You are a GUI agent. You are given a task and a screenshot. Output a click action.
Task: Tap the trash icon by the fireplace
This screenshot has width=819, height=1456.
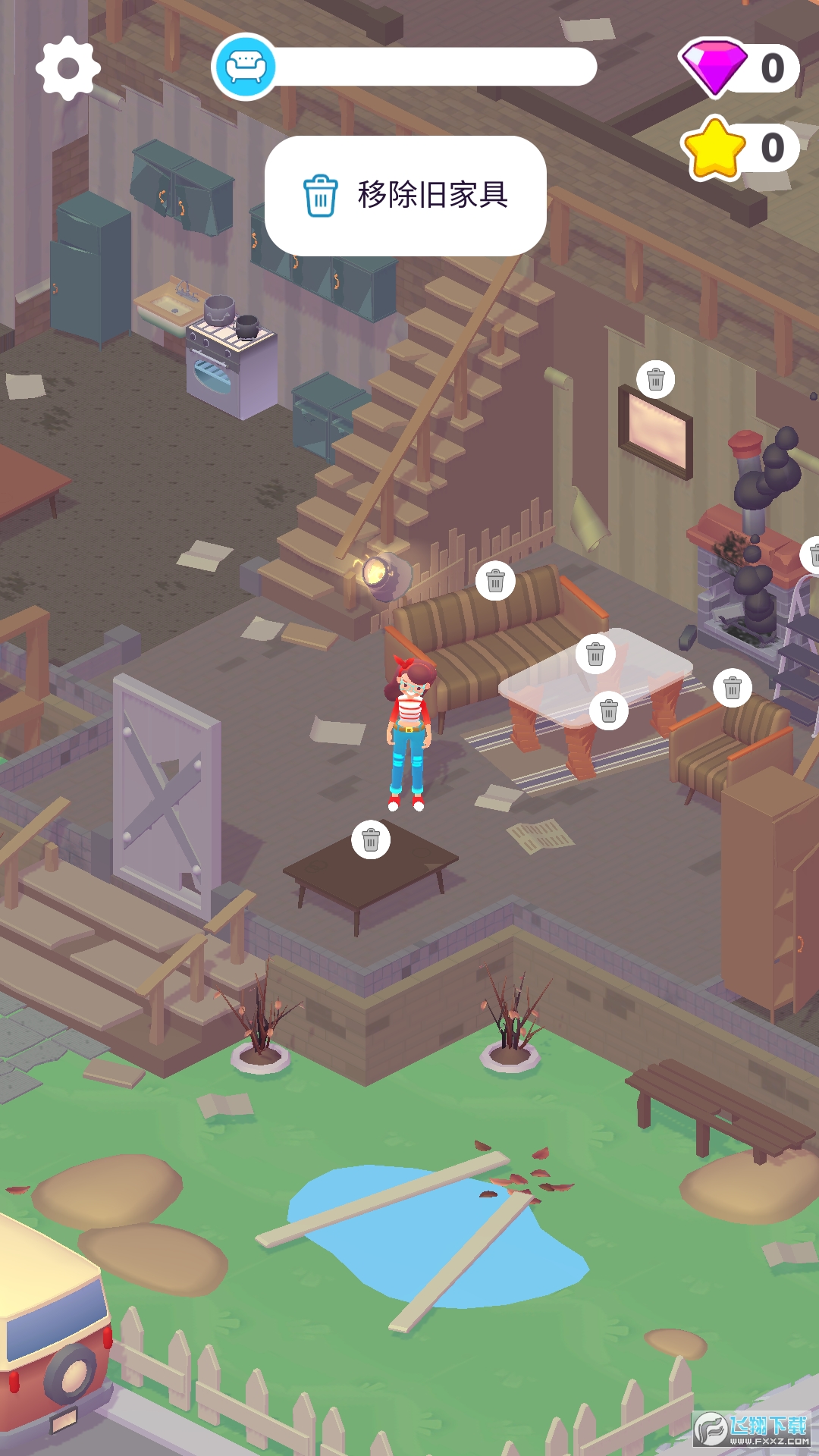812,556
